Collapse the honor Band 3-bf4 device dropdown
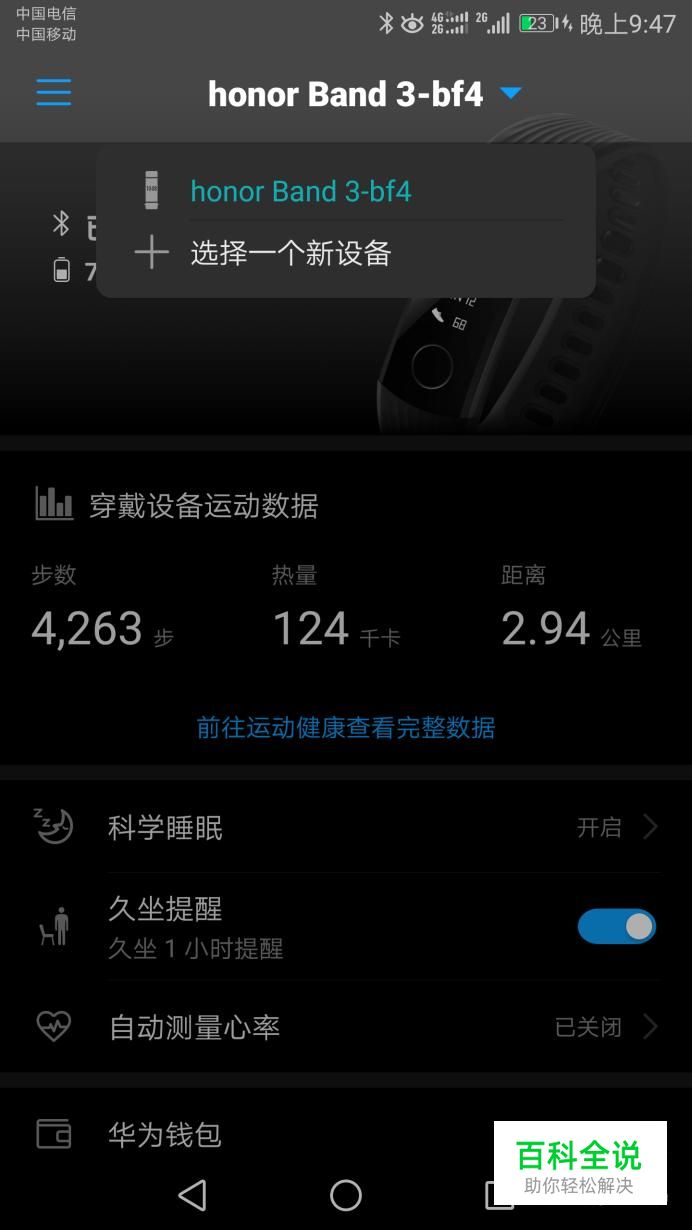The width and height of the screenshot is (692, 1230). pyautogui.click(x=510, y=94)
